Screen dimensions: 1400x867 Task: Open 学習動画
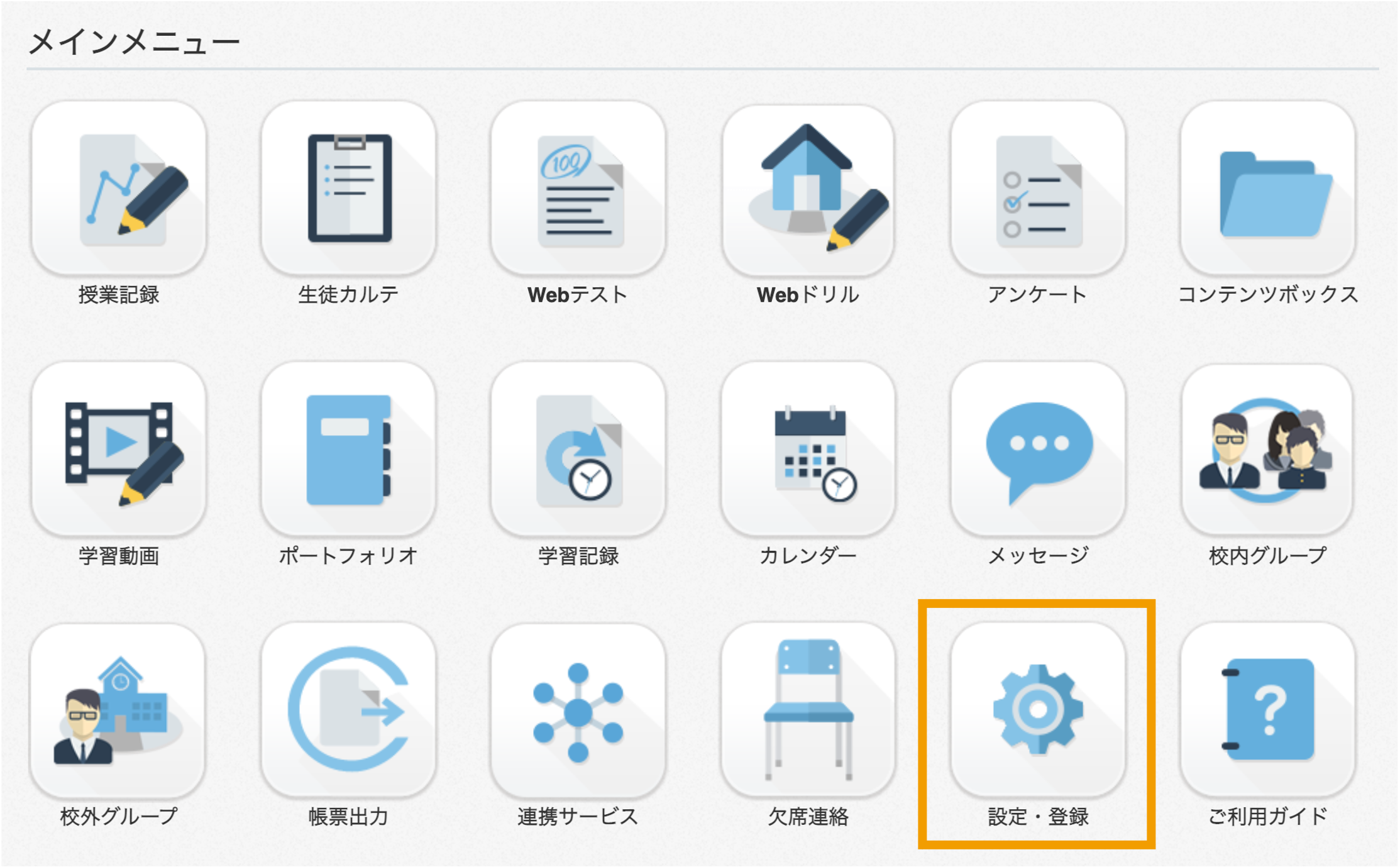[x=119, y=449]
